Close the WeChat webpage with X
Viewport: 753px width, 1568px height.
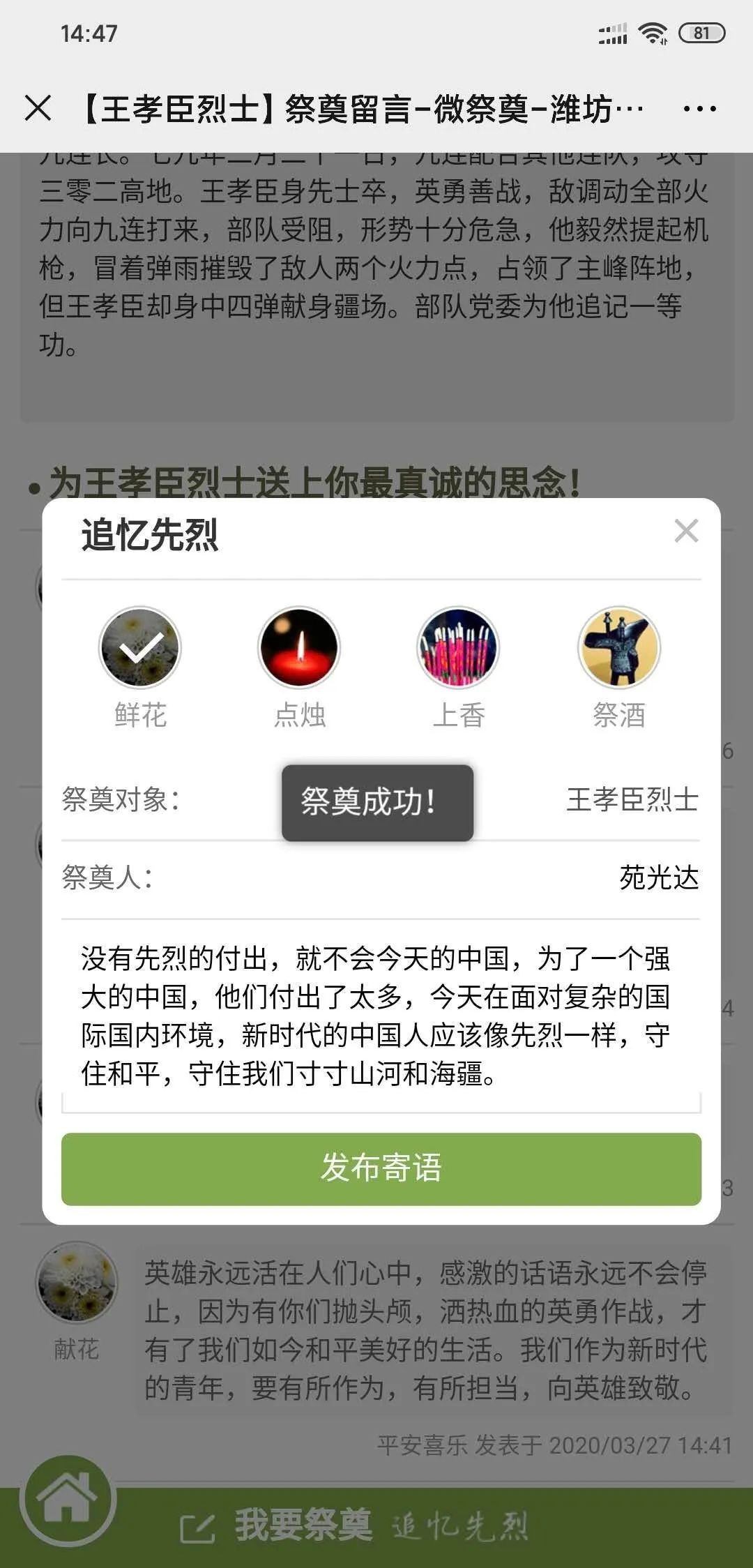[x=38, y=108]
